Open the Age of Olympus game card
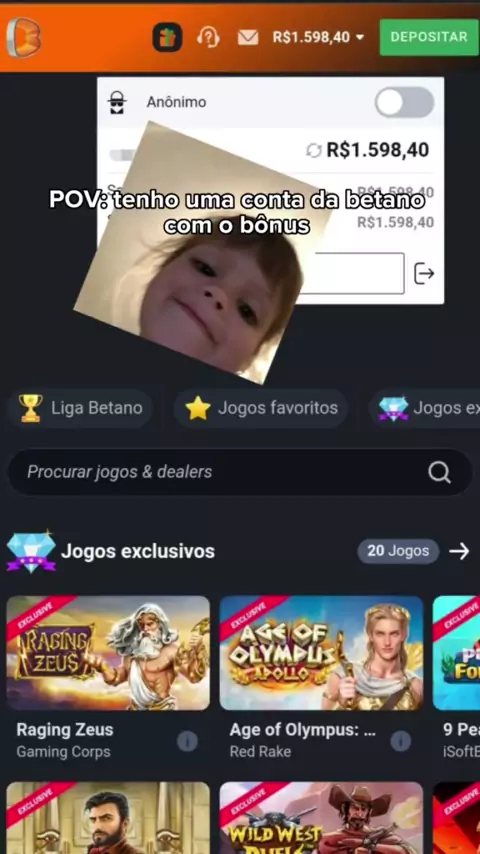Screen dimensions: 480x854 (x=321, y=653)
